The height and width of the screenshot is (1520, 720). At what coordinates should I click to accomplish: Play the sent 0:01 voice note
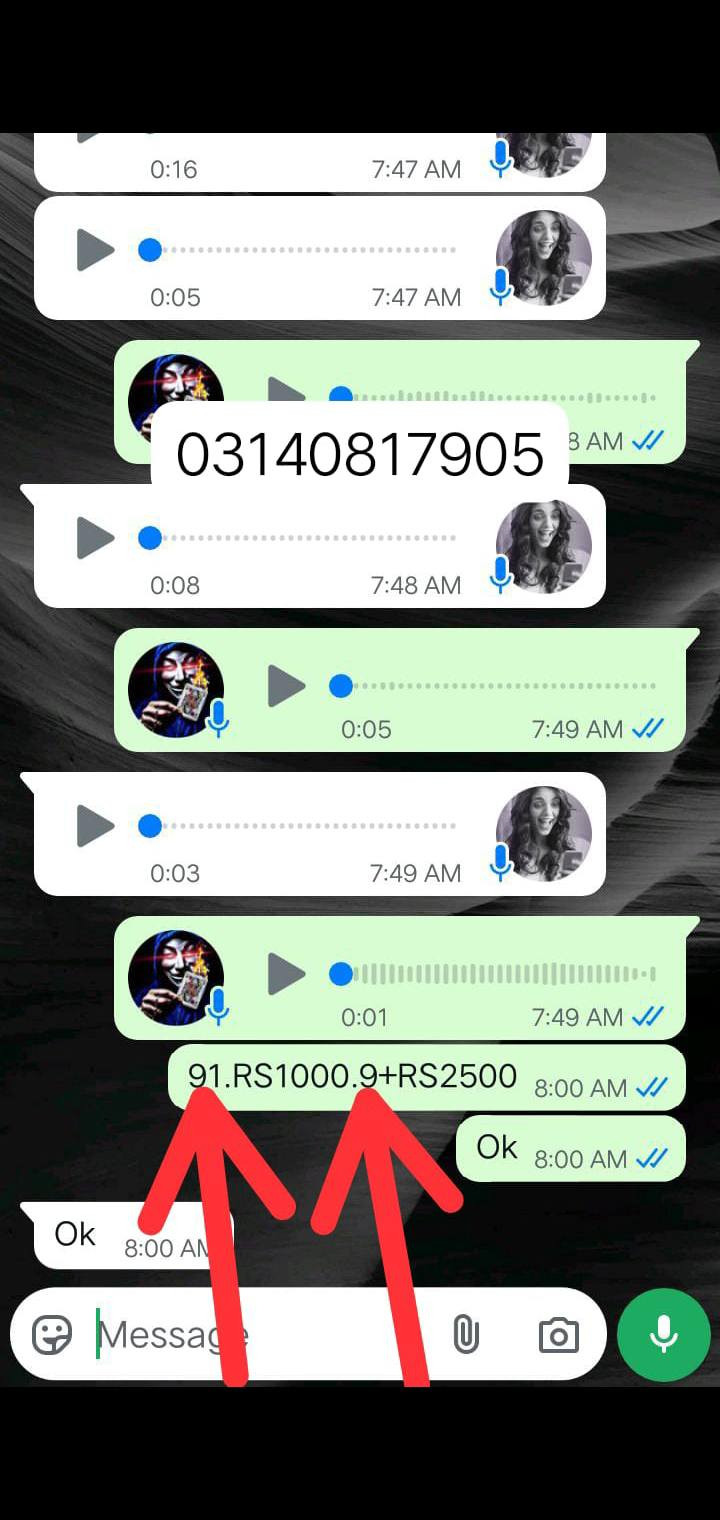286,974
